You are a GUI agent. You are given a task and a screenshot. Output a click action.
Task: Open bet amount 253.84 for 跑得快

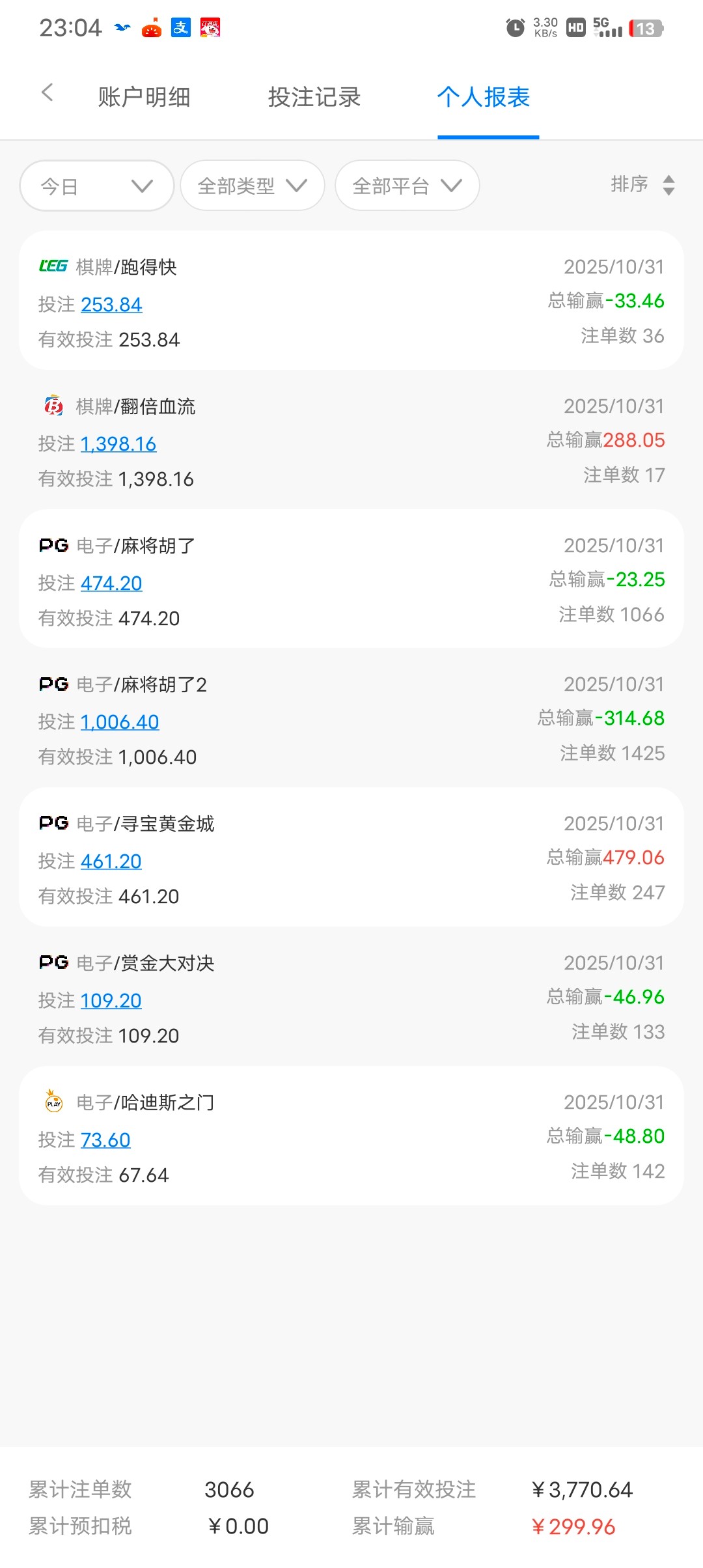pyautogui.click(x=111, y=305)
